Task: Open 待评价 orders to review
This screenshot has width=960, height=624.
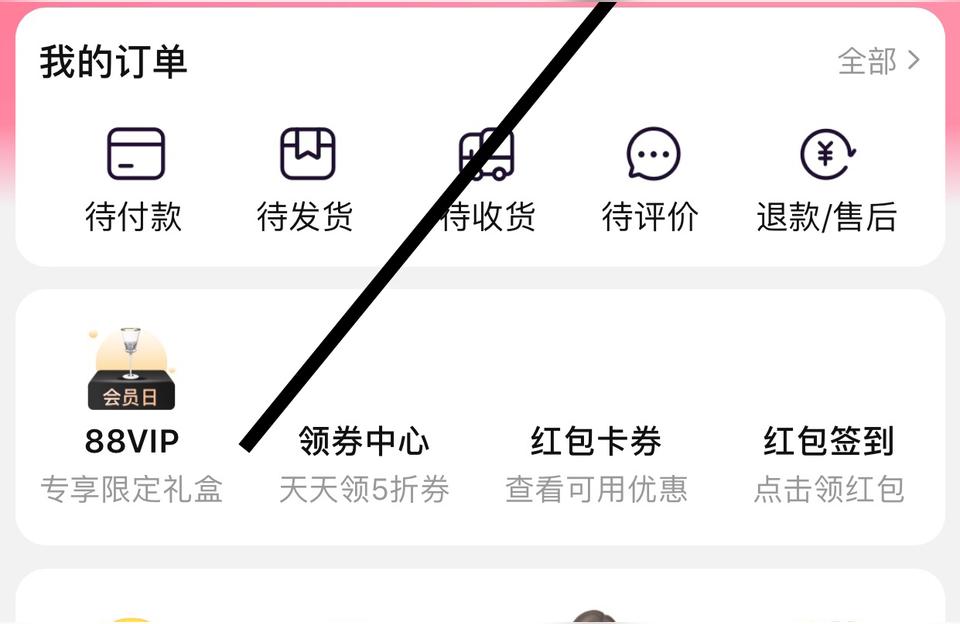Action: 651,180
